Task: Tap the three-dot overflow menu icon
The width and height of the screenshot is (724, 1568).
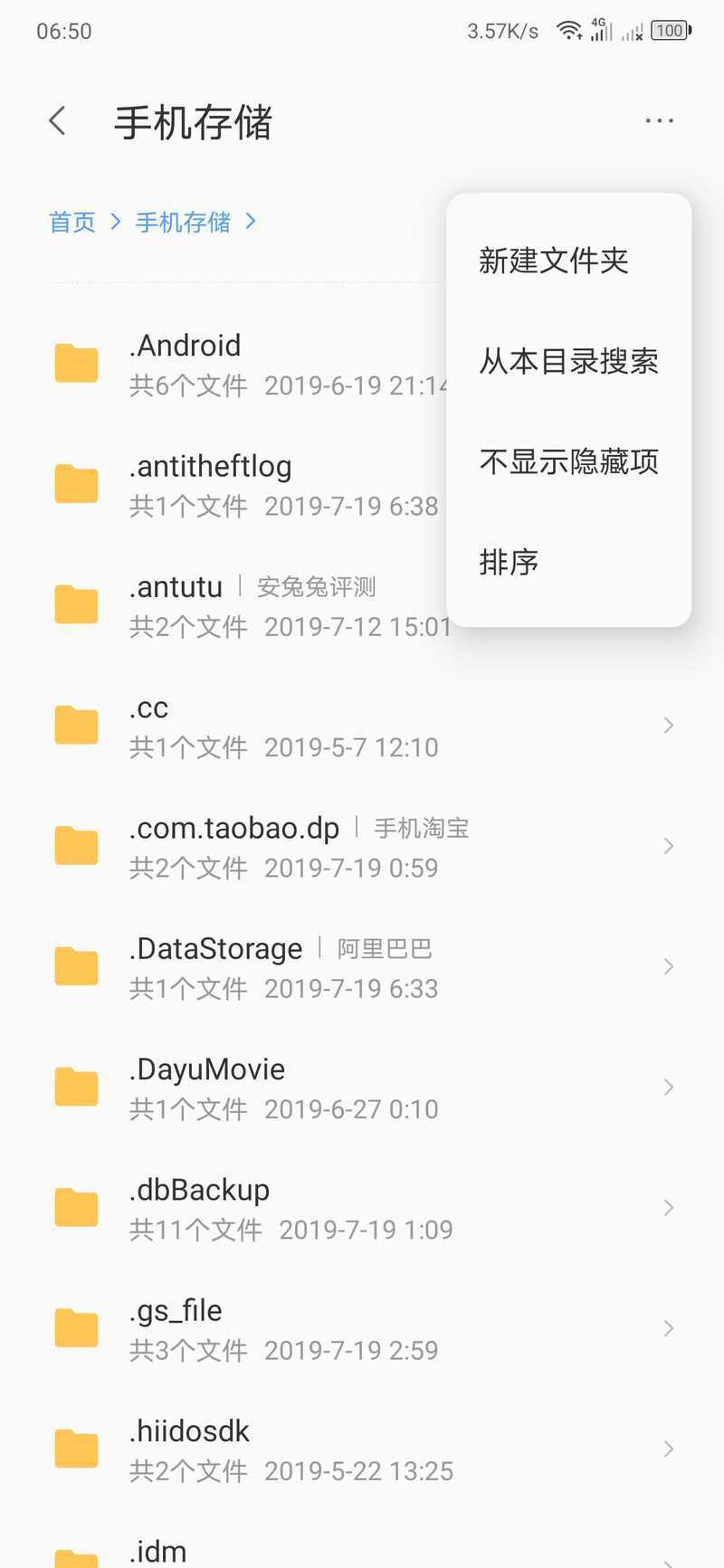Action: click(659, 120)
